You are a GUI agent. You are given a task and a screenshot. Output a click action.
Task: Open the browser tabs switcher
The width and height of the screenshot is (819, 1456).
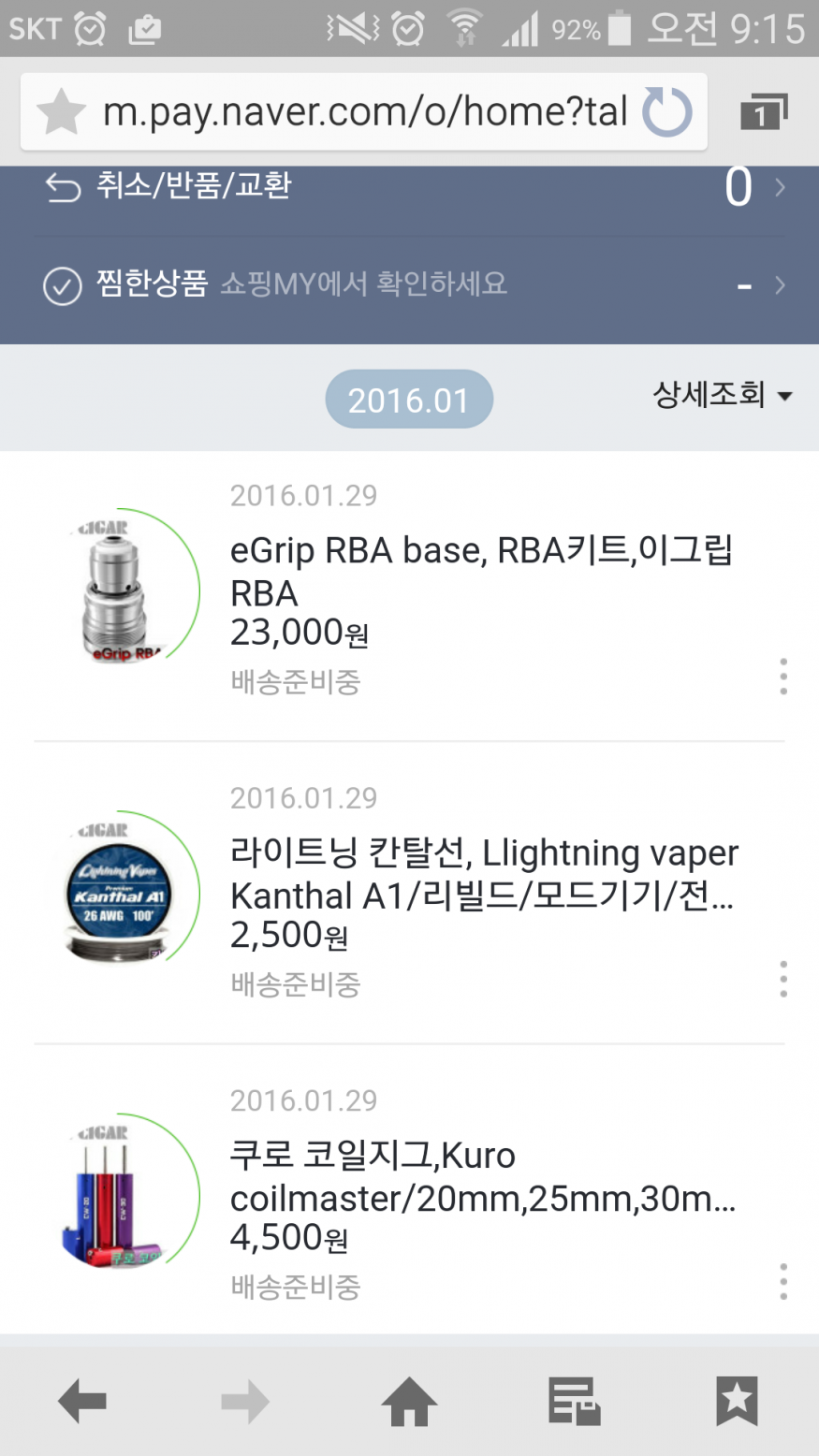coord(763,113)
